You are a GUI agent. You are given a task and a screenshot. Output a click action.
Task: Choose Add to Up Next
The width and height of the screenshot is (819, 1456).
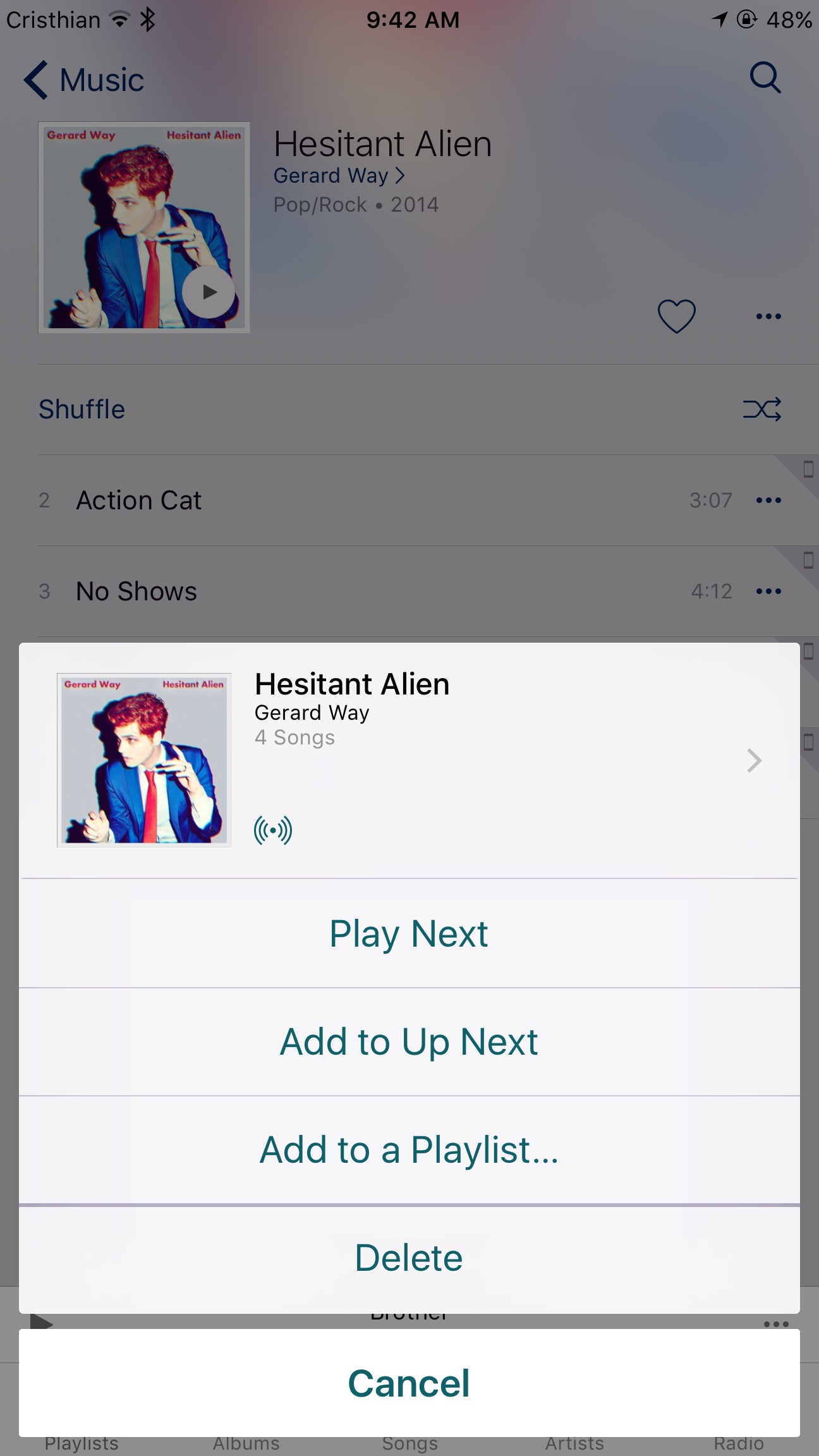[x=409, y=1041]
